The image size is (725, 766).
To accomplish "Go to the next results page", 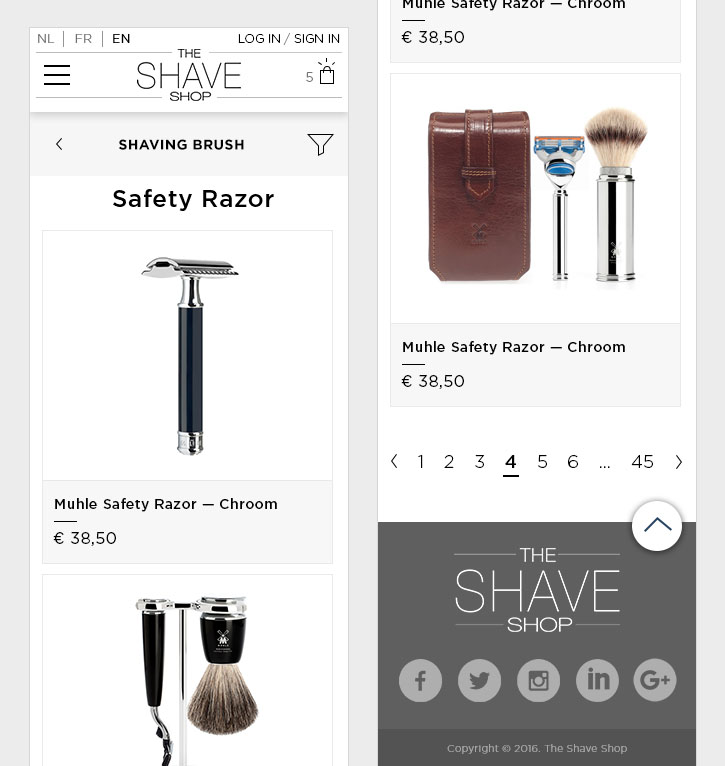I will 679,462.
